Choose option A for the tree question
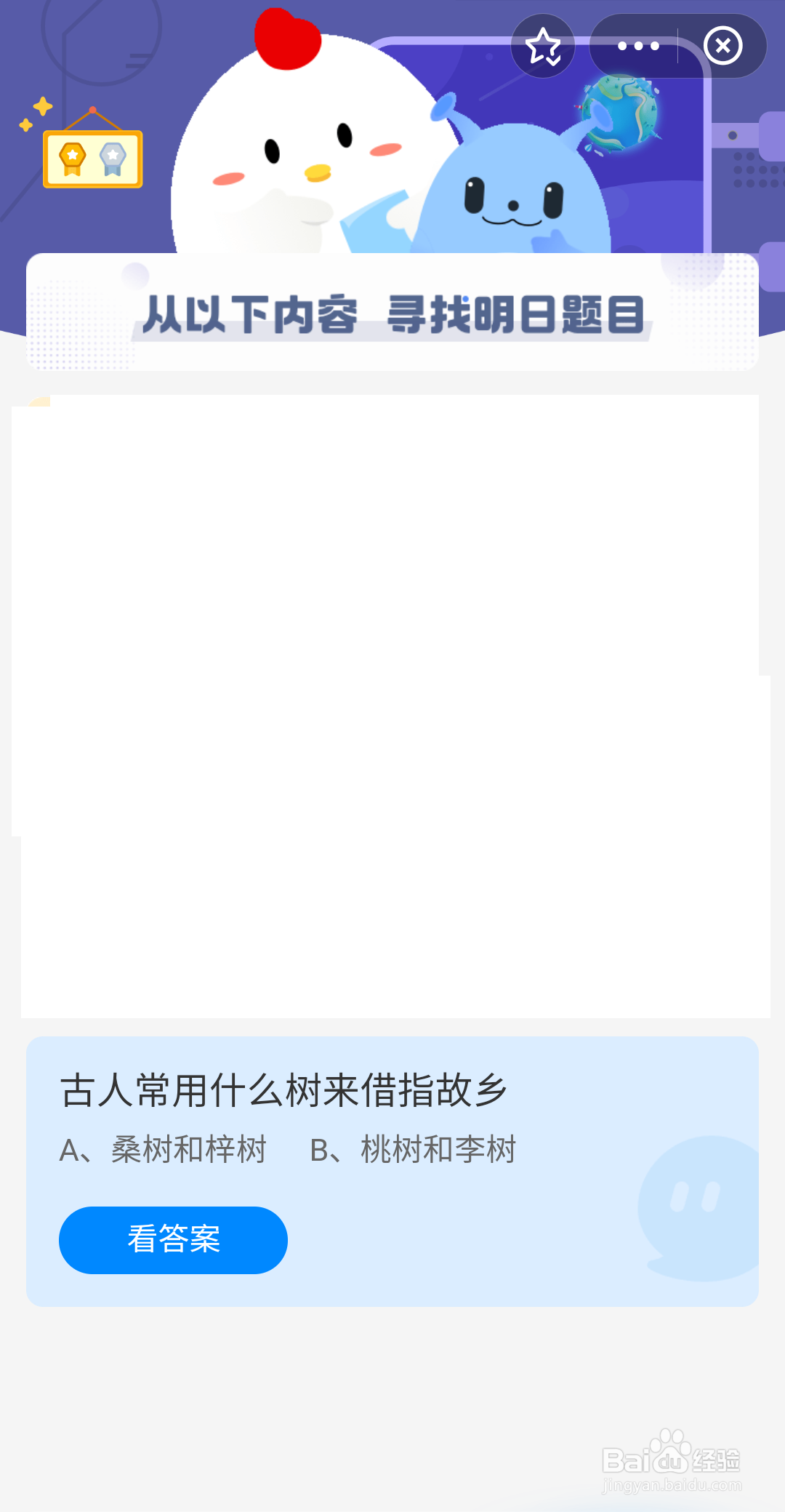785x1512 pixels. 164,1149
